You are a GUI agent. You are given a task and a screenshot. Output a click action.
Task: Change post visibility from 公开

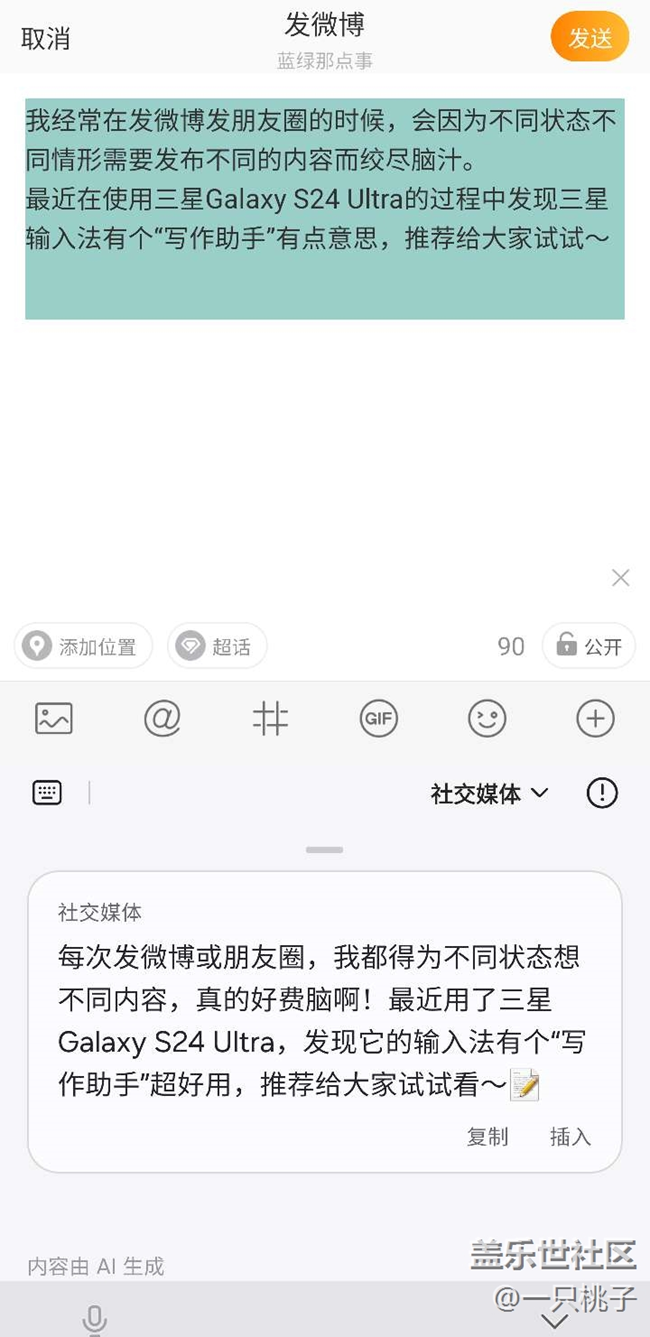coord(589,646)
